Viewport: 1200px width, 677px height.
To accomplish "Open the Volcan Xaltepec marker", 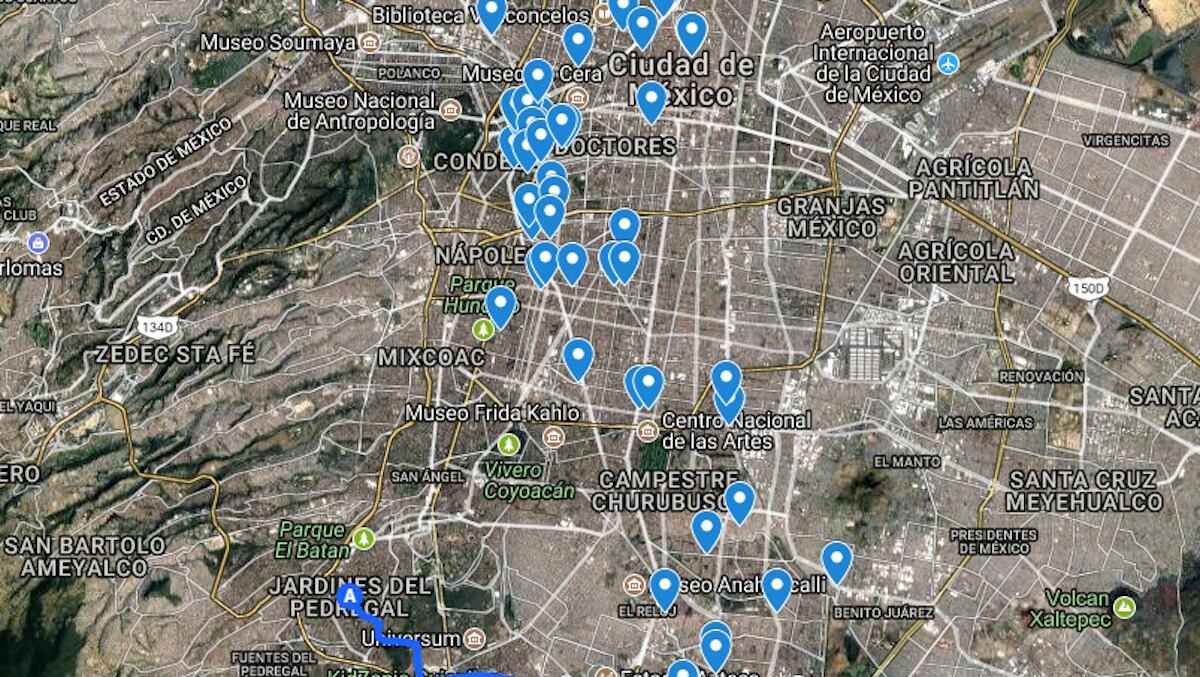I will (x=1125, y=606).
